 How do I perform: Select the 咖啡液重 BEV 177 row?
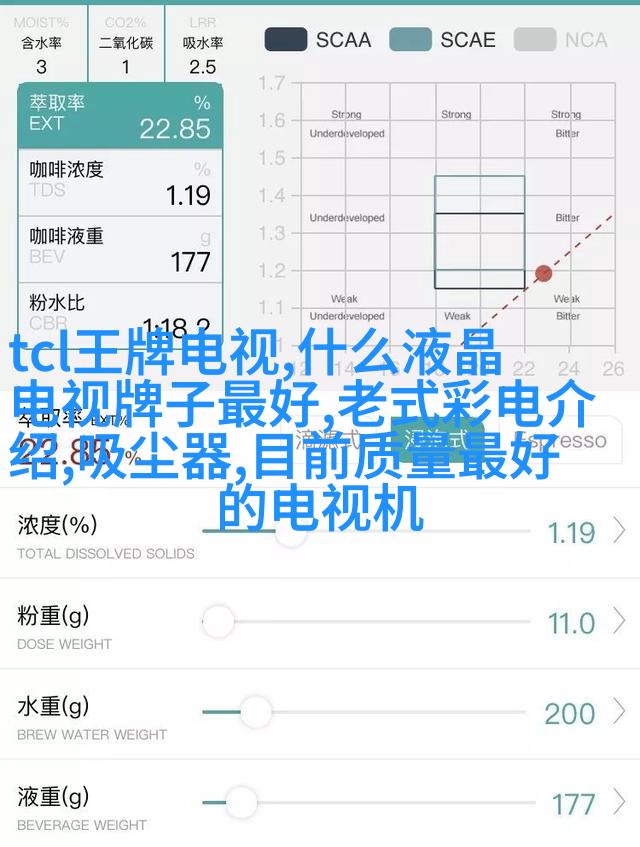pos(120,250)
